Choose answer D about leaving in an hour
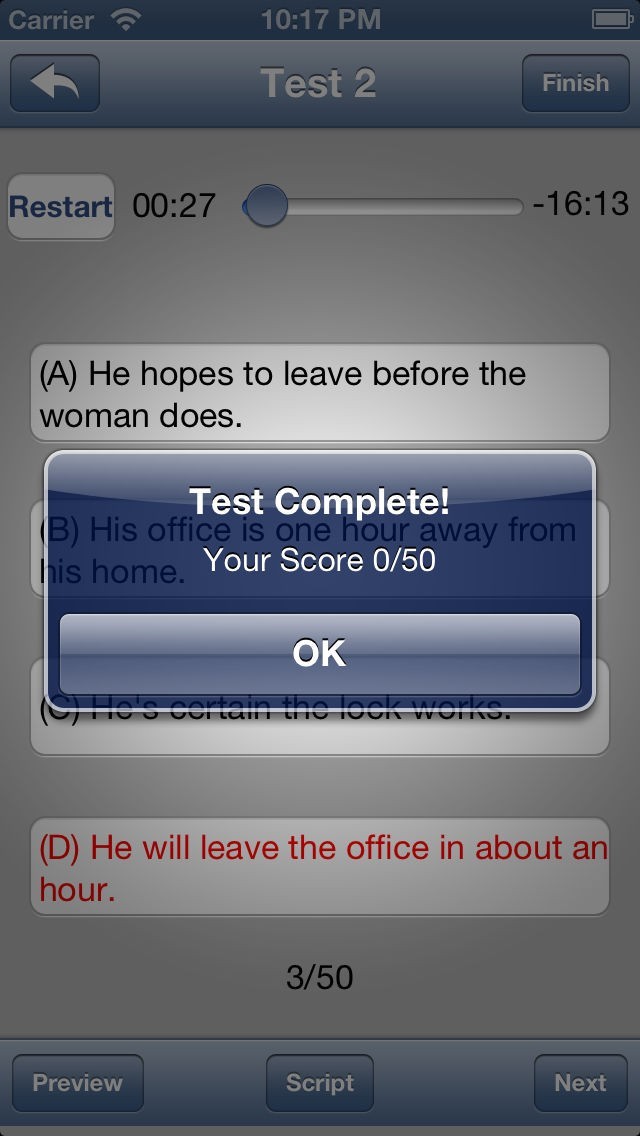 tap(320, 866)
